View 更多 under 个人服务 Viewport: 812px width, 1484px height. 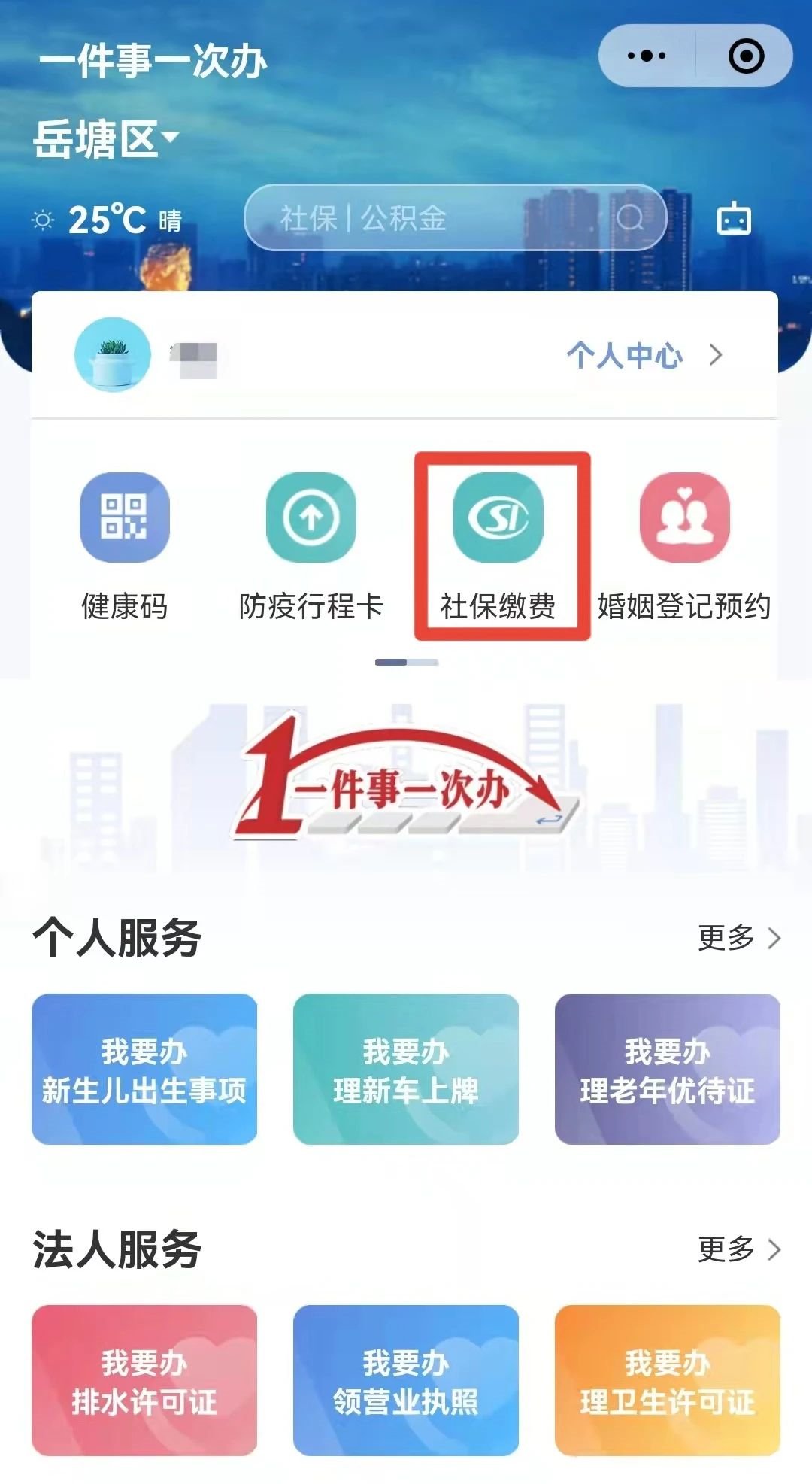click(x=738, y=938)
